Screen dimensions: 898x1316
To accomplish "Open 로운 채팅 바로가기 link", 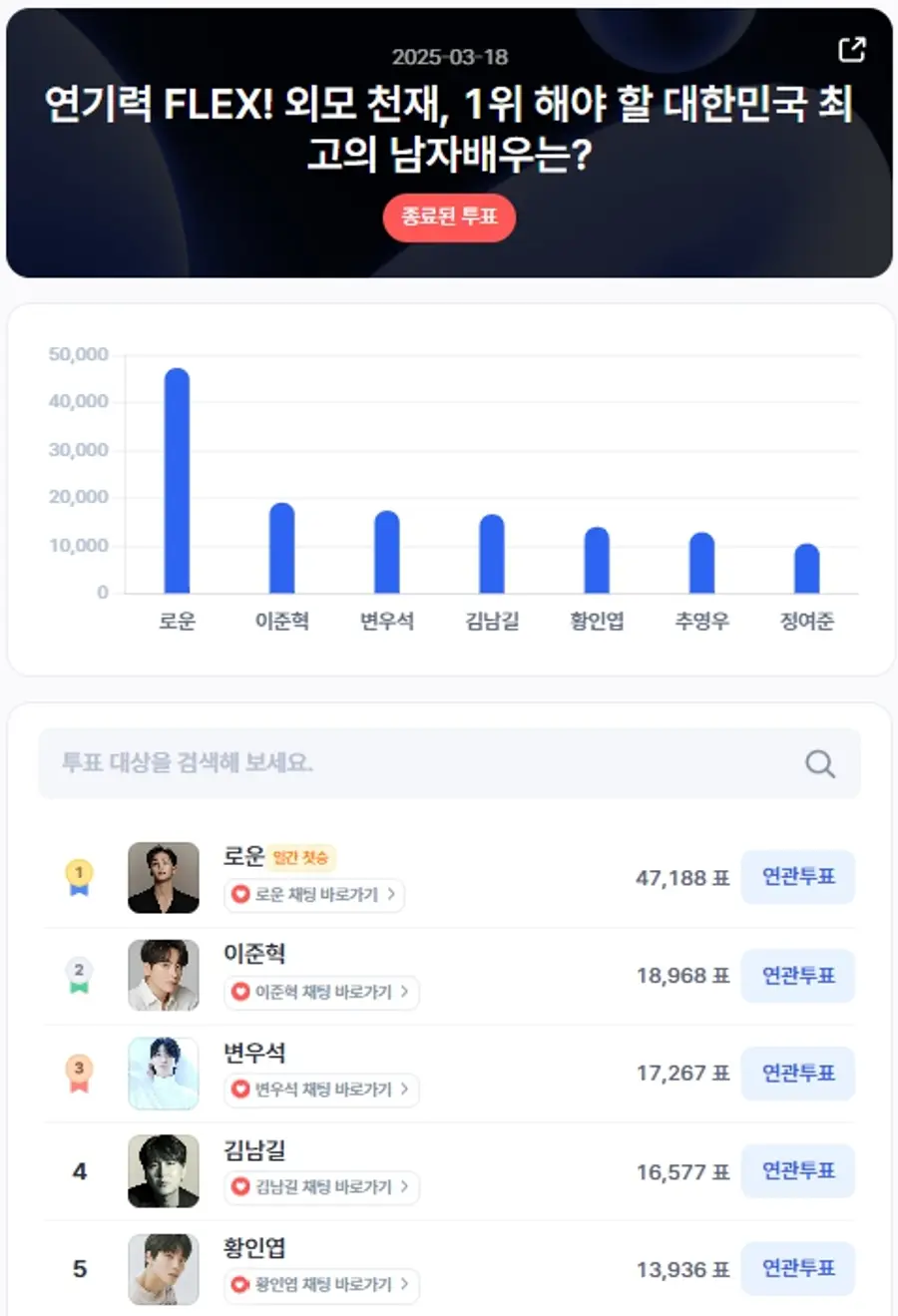I will point(314,894).
